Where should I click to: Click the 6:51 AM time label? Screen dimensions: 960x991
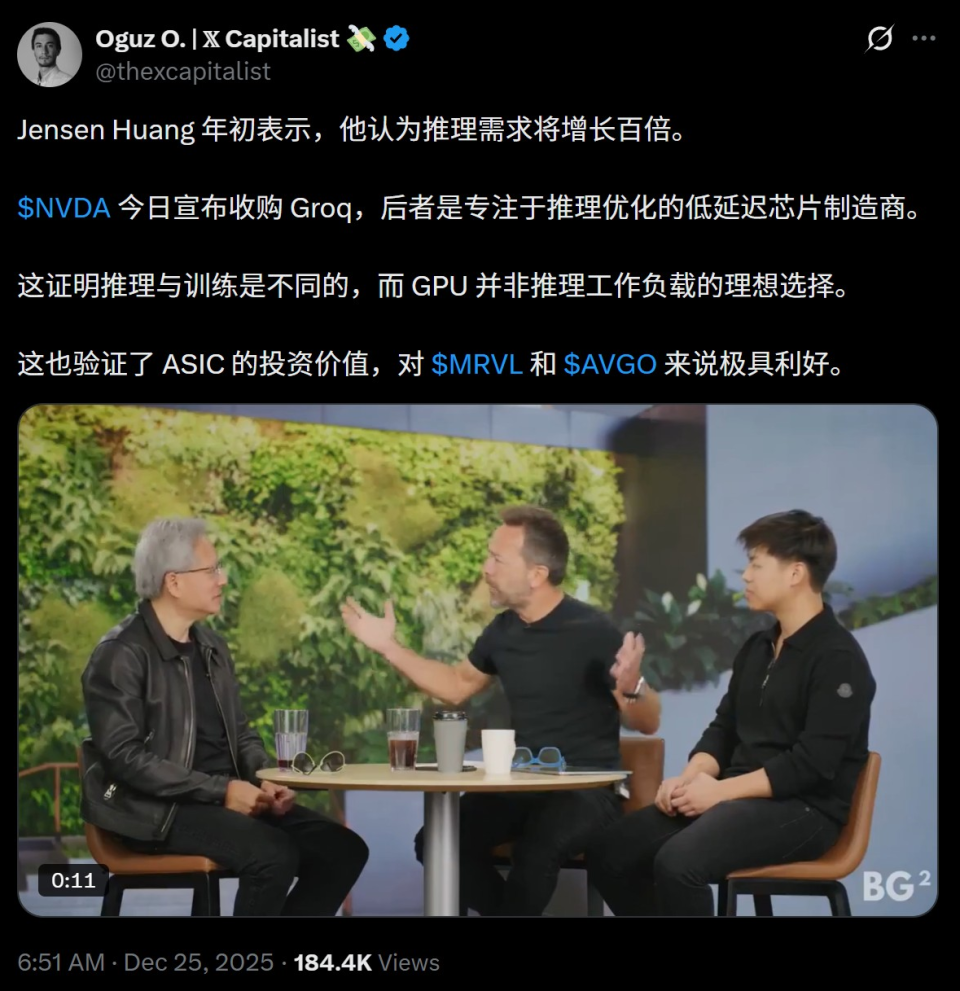(x=59, y=961)
